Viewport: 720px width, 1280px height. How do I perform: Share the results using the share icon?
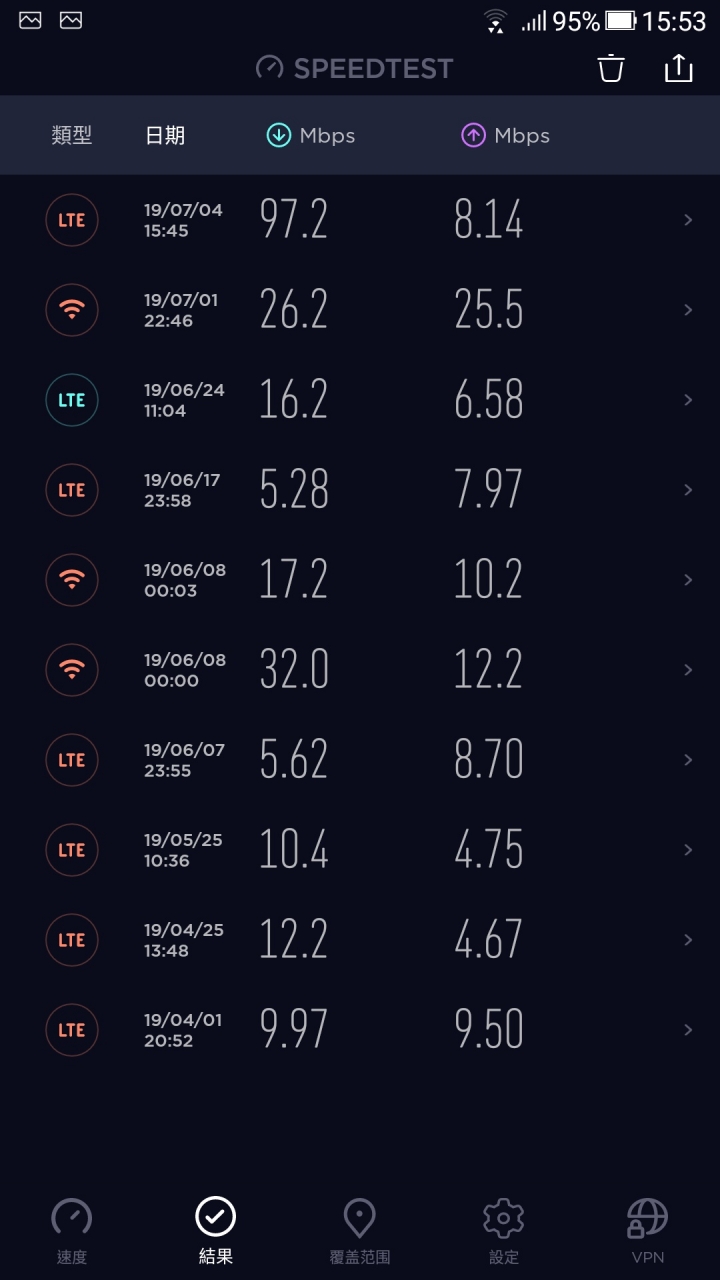(678, 68)
